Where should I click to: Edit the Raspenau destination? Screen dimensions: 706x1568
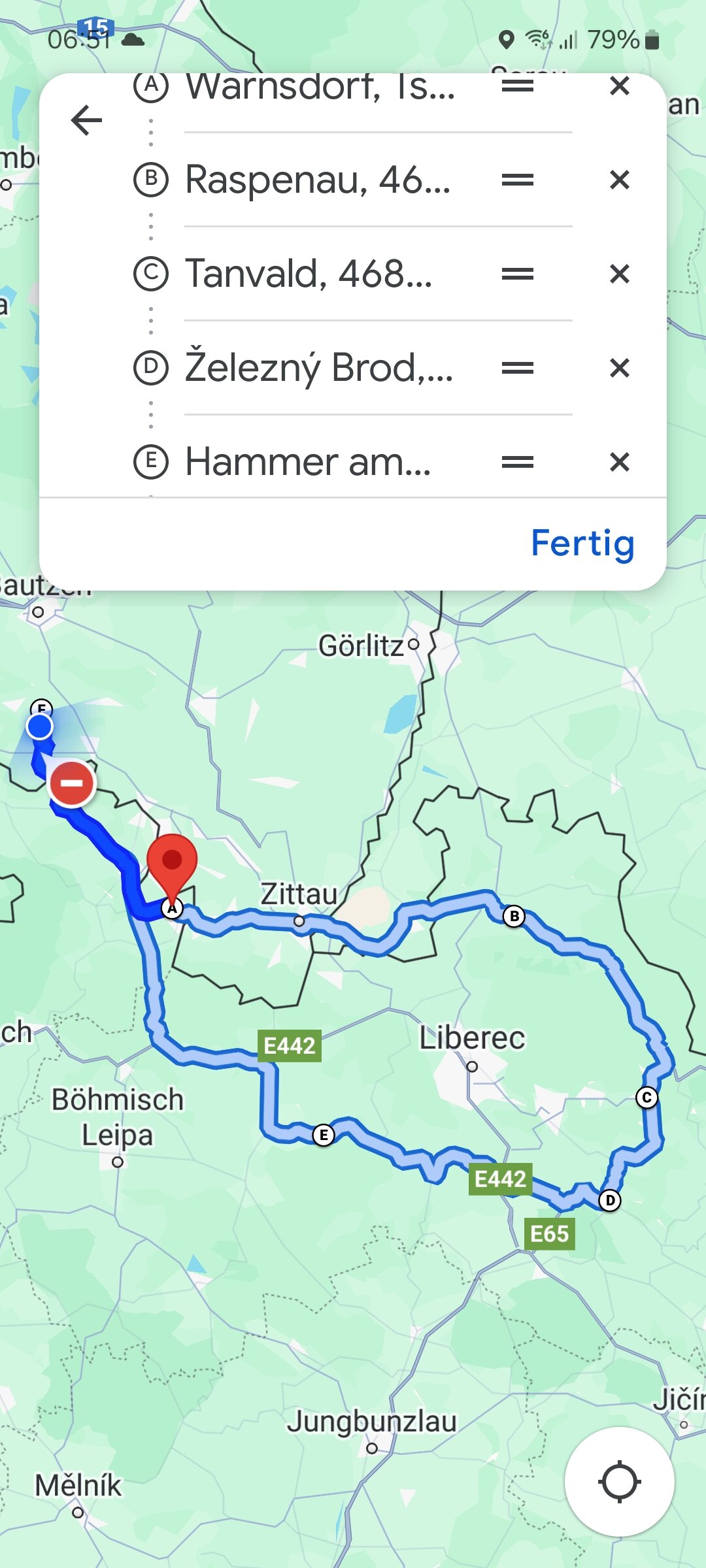pyautogui.click(x=318, y=180)
